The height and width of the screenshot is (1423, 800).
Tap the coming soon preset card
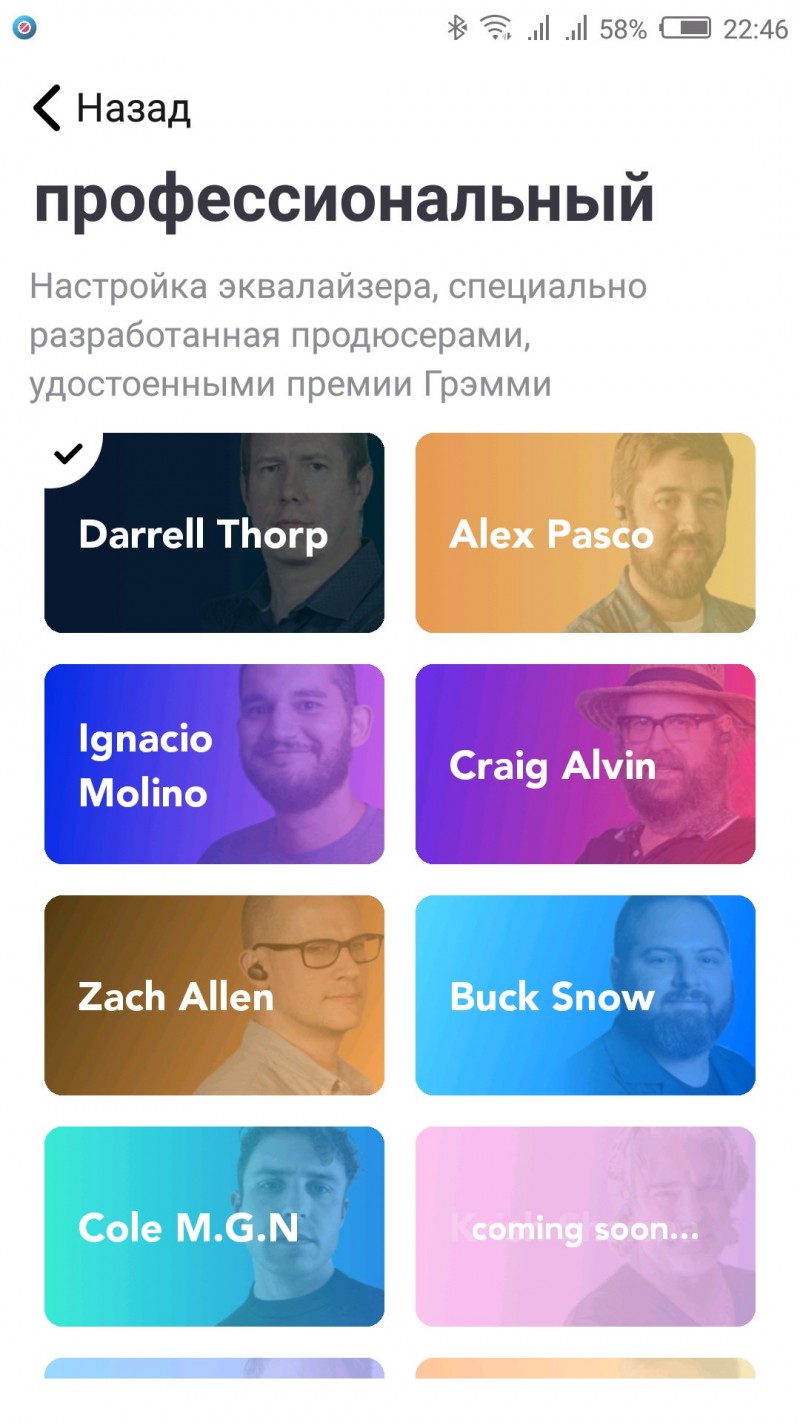(x=585, y=1226)
